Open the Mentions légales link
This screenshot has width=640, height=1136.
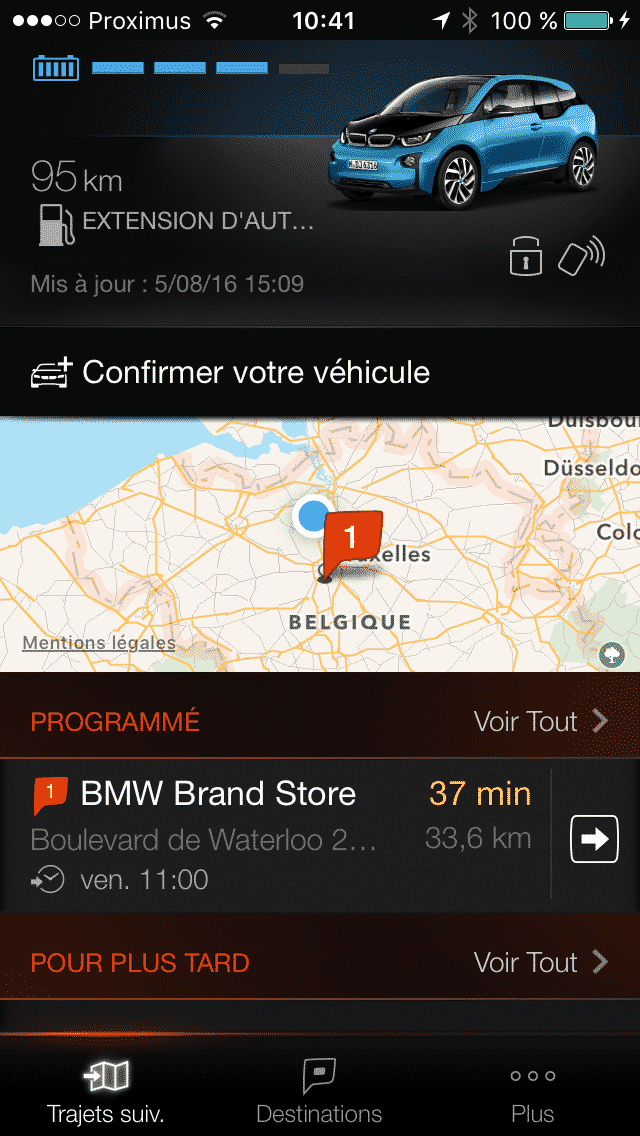click(x=99, y=643)
